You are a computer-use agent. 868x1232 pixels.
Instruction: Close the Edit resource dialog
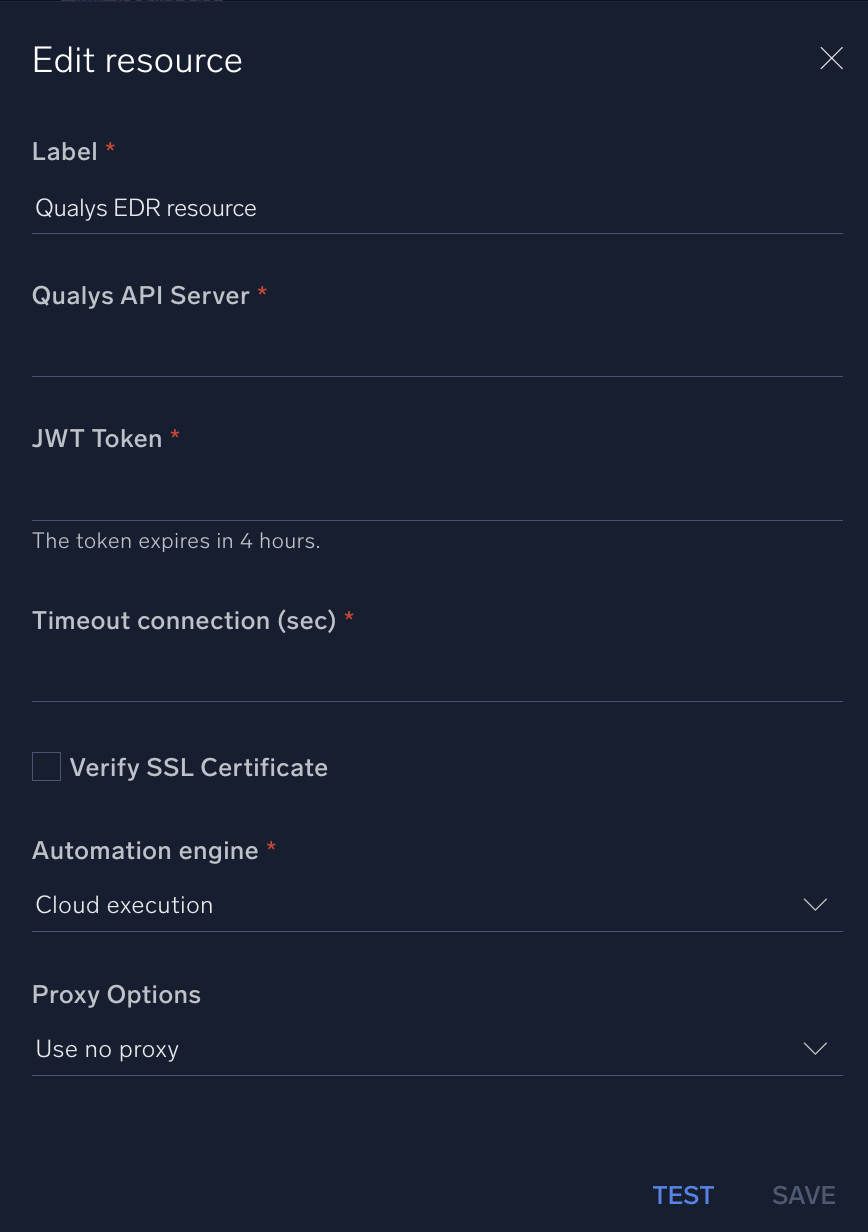[x=831, y=58]
